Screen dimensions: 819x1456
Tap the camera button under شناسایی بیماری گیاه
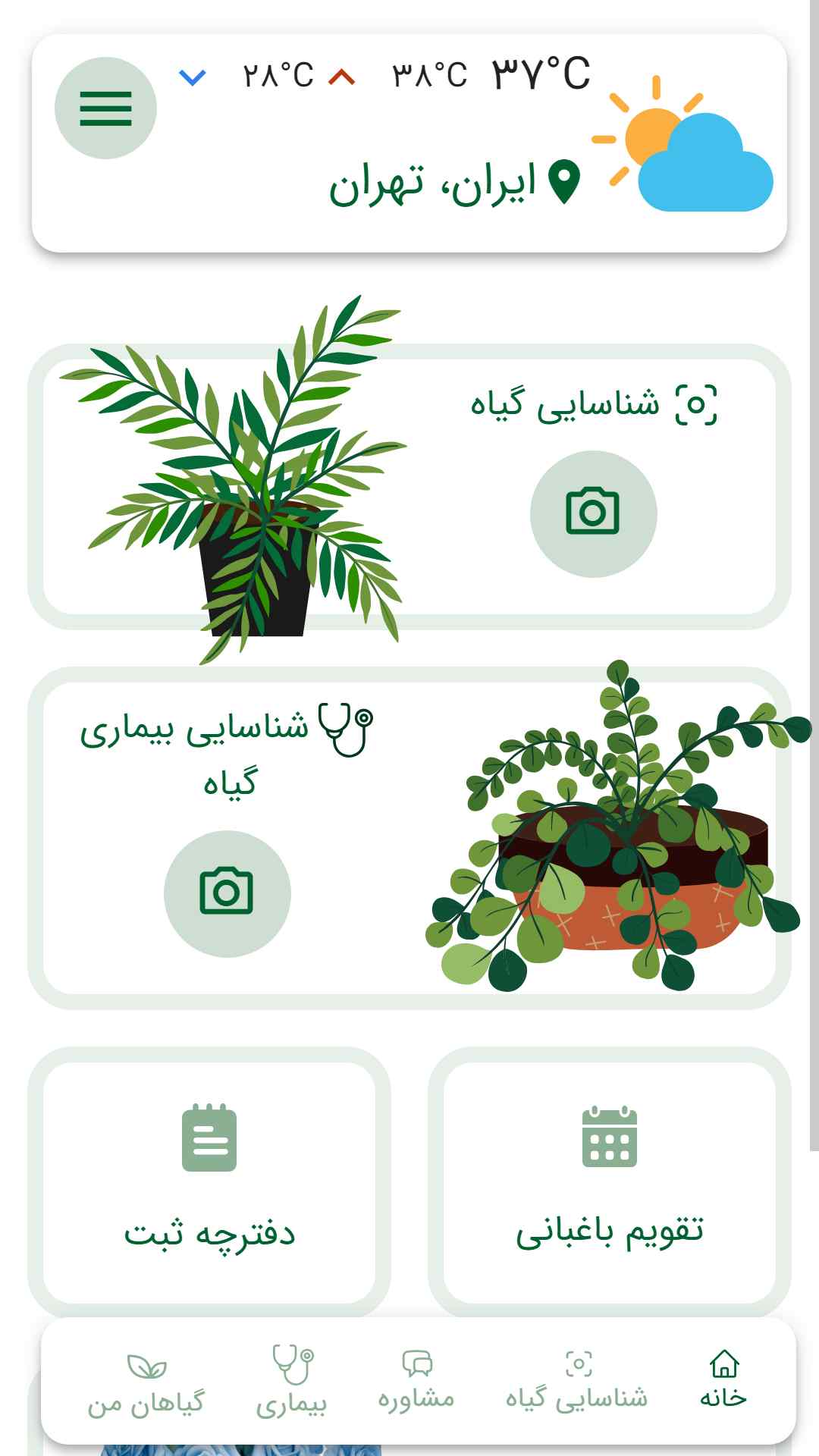pyautogui.click(x=227, y=893)
